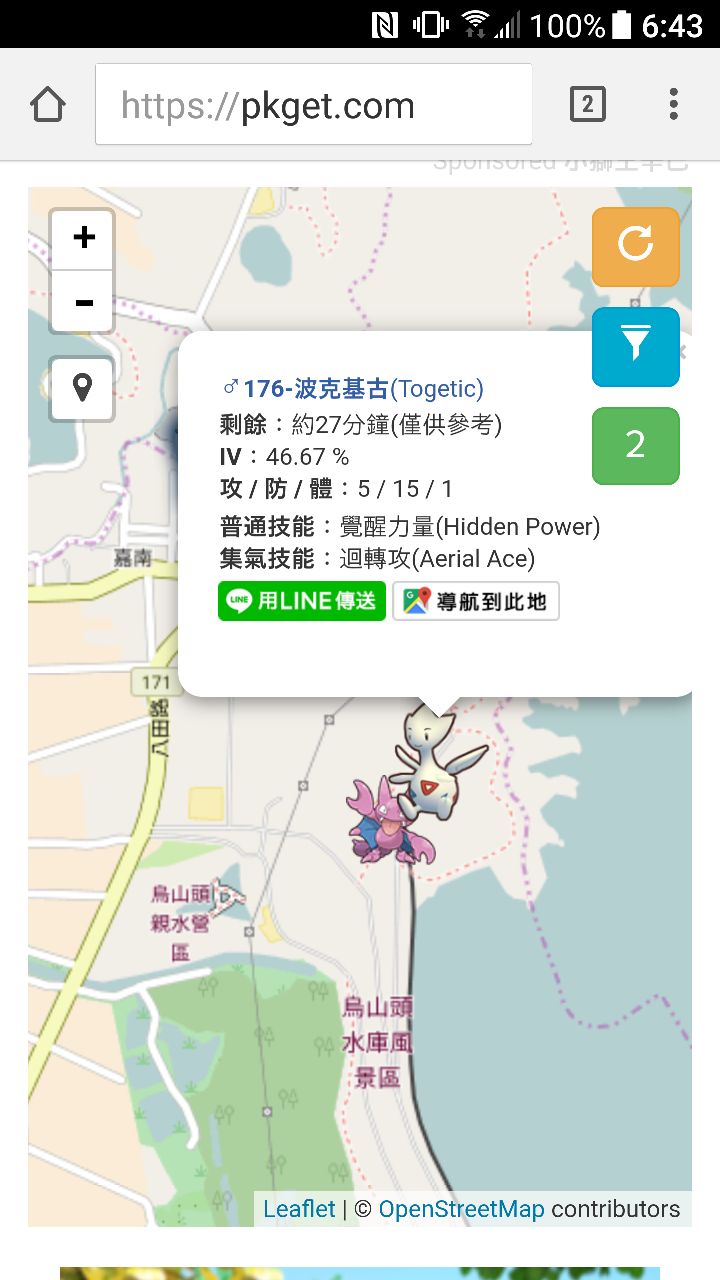
Task: Zoom in on the map
Action: [83, 238]
